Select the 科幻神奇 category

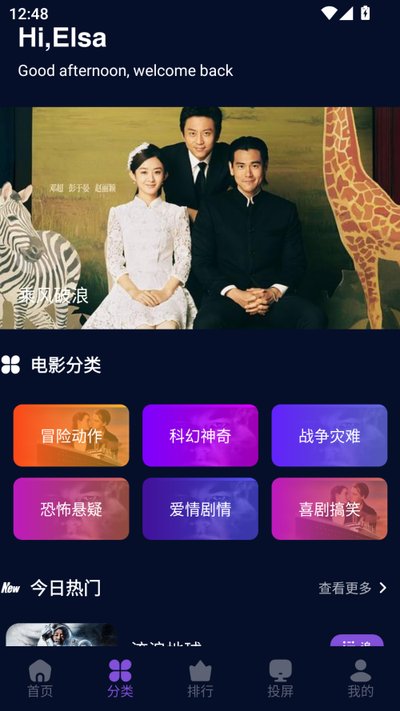point(200,435)
